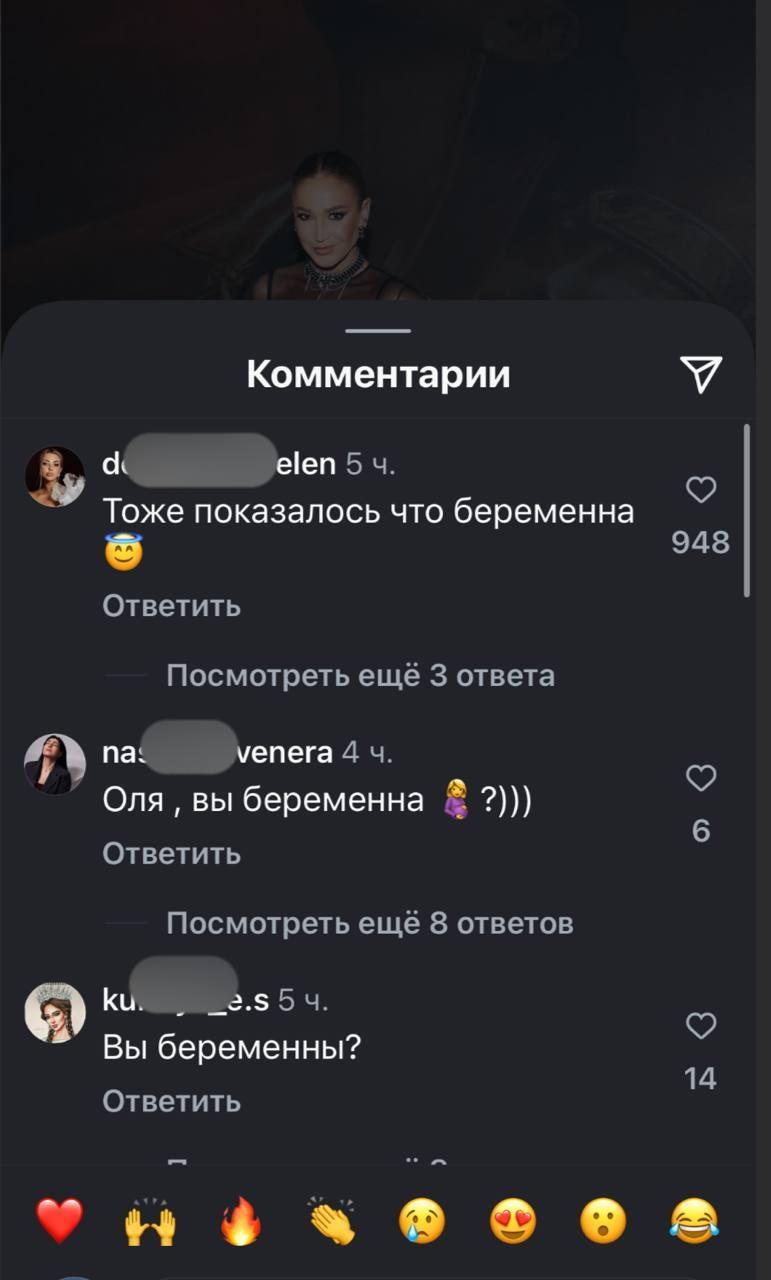Add the fire emoji reaction

tap(239, 1221)
